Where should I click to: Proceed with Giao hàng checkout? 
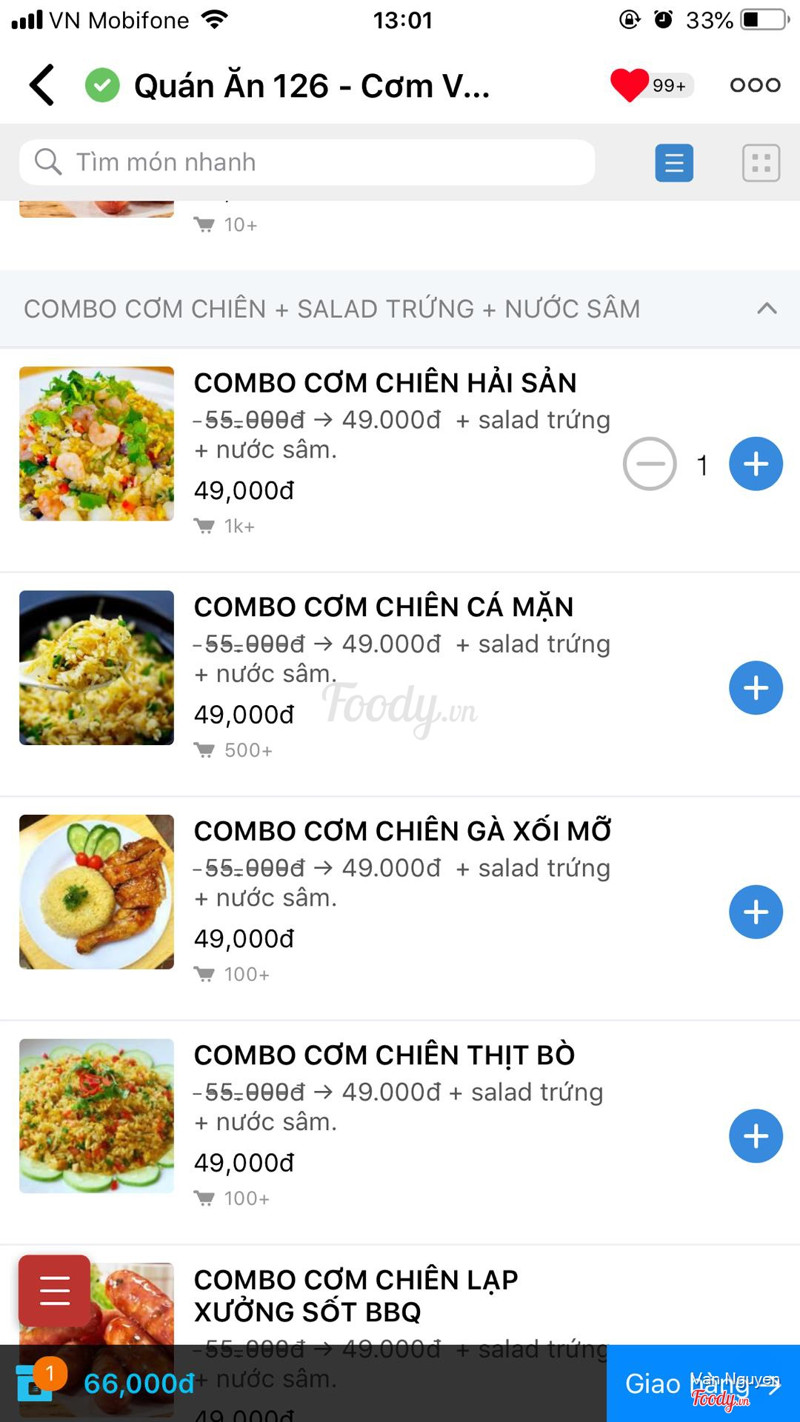tap(702, 1383)
